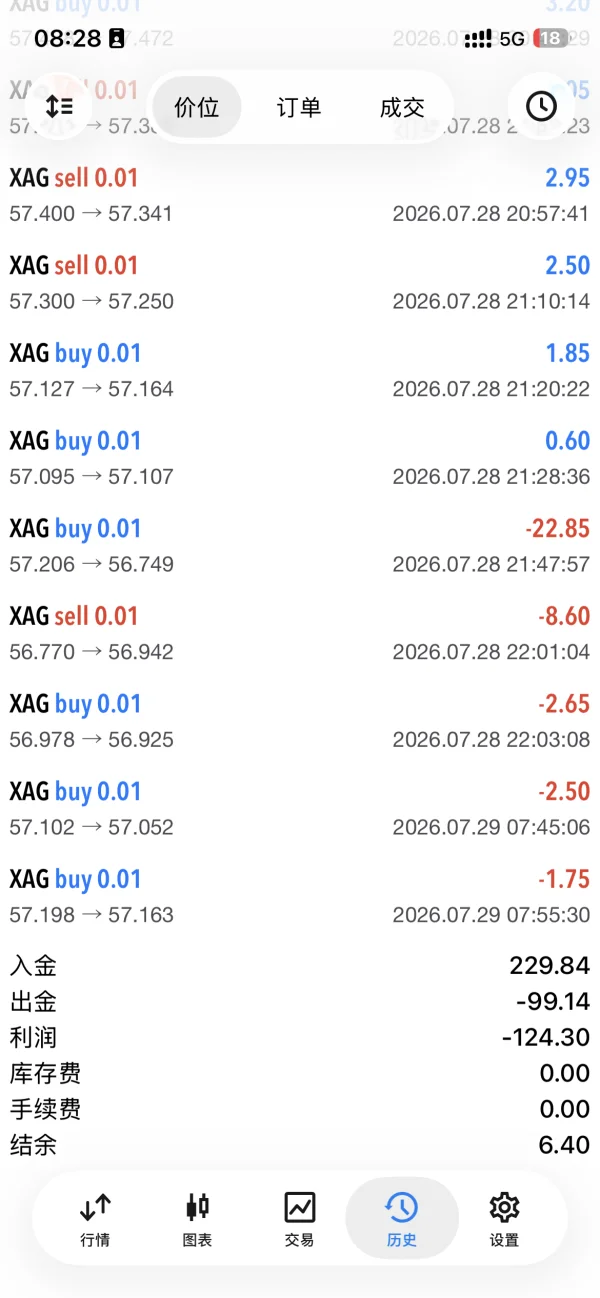Open the XAG buy trade losing -22.85

[x=300, y=546]
